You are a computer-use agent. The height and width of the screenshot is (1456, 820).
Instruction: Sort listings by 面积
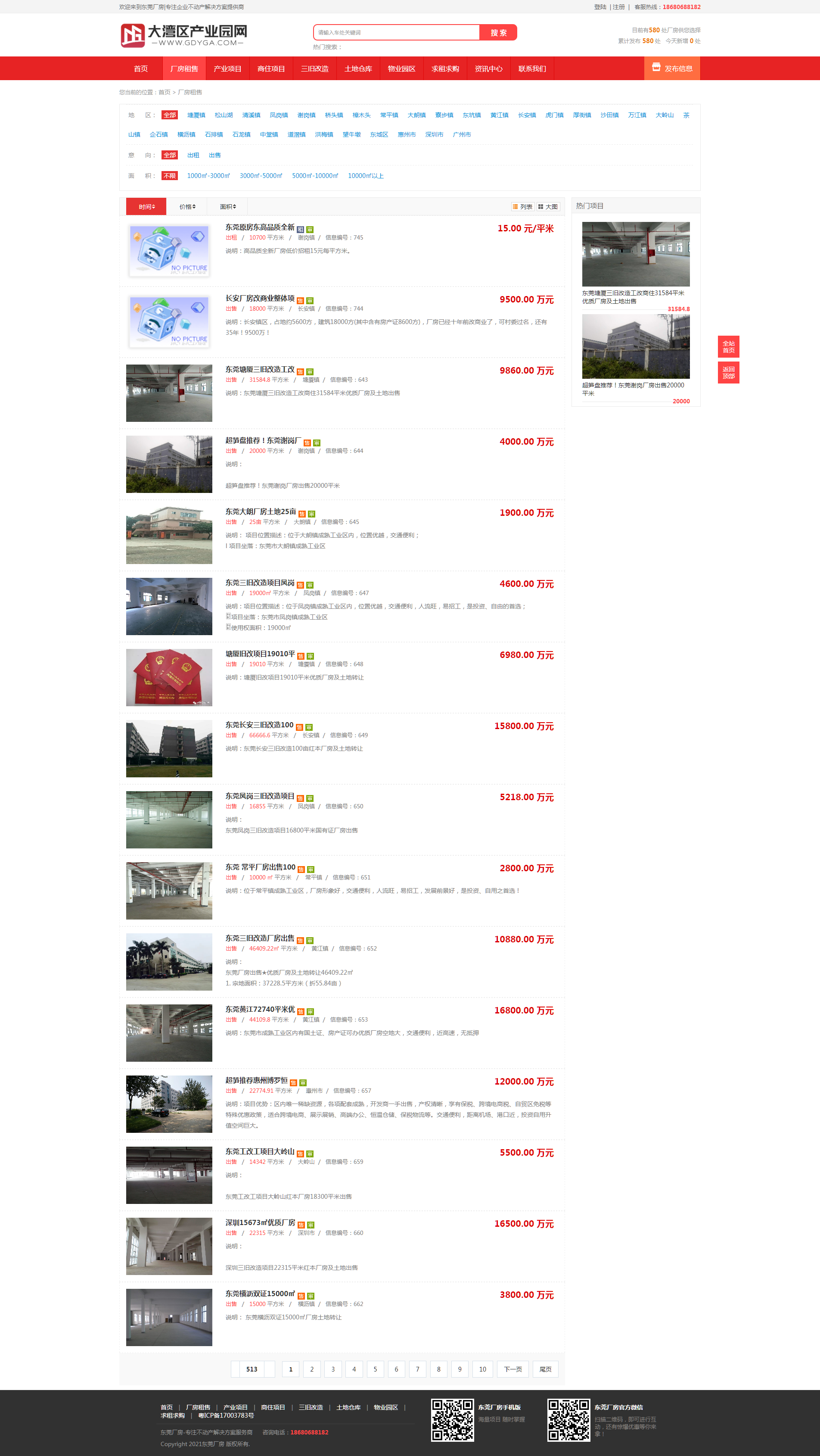227,207
